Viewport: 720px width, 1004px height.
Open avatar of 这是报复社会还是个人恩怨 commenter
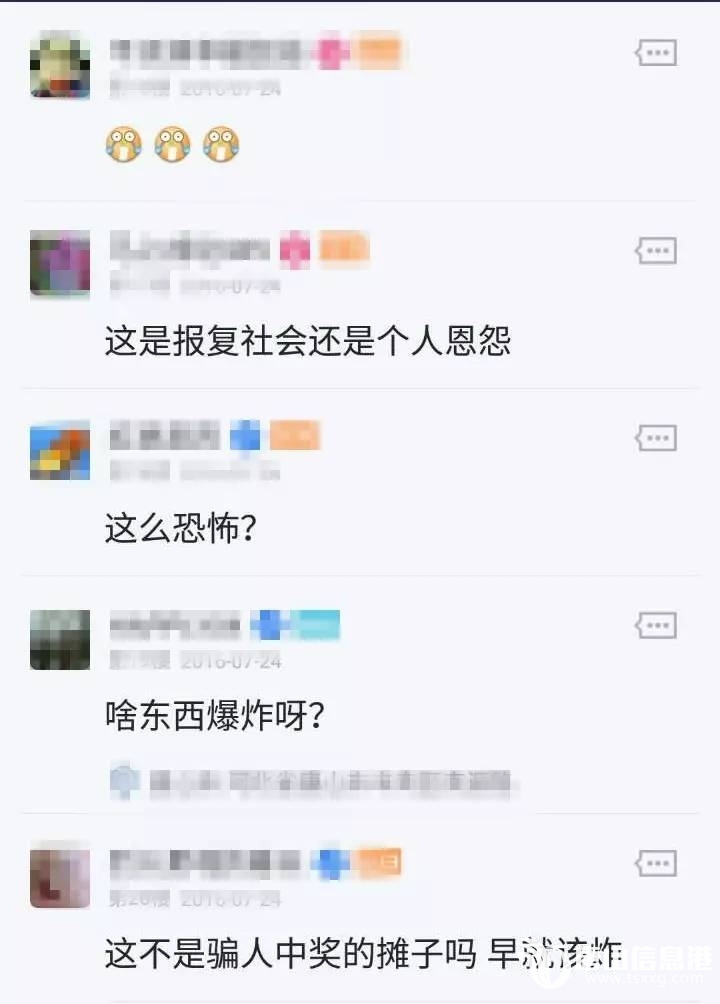60,263
